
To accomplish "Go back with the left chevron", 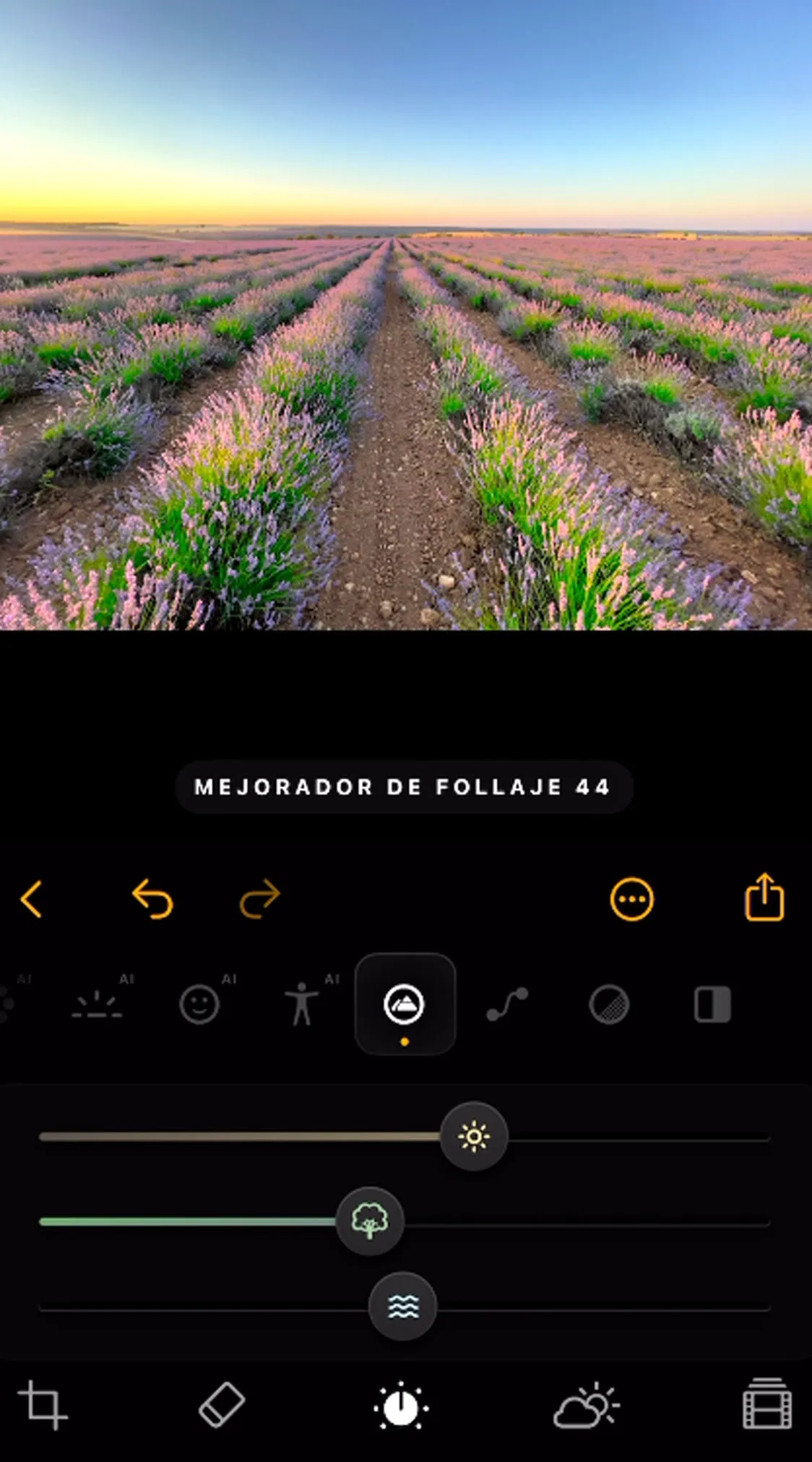I will point(31,899).
